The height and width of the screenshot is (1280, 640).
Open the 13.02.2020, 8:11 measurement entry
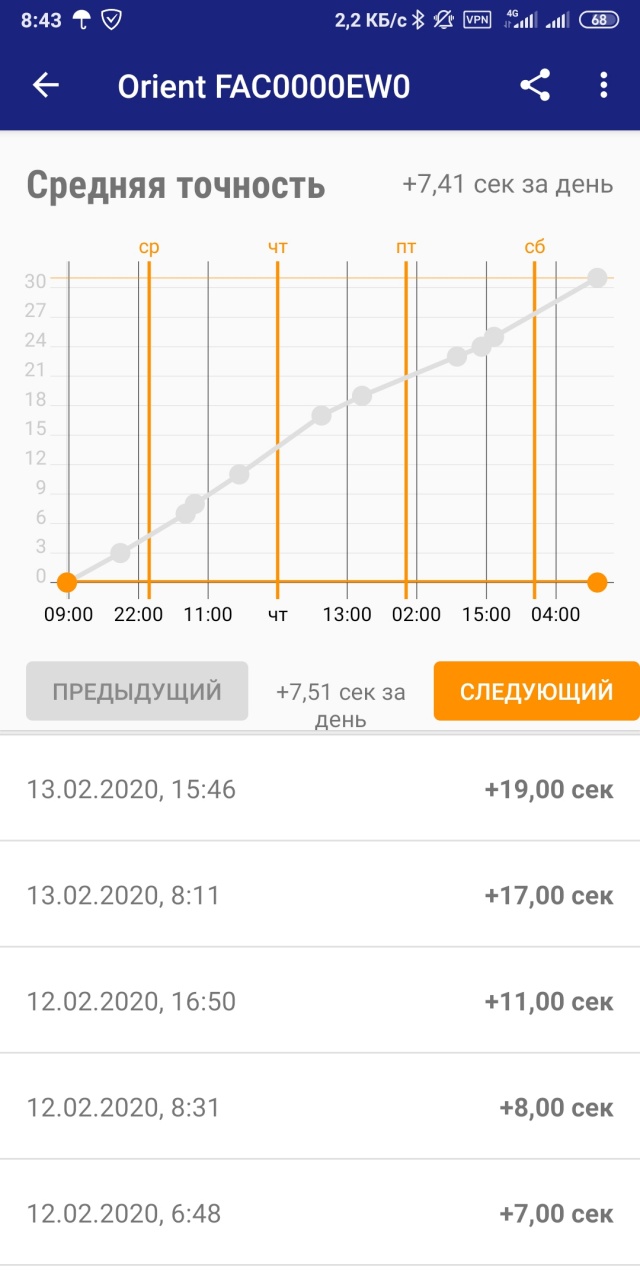point(320,895)
